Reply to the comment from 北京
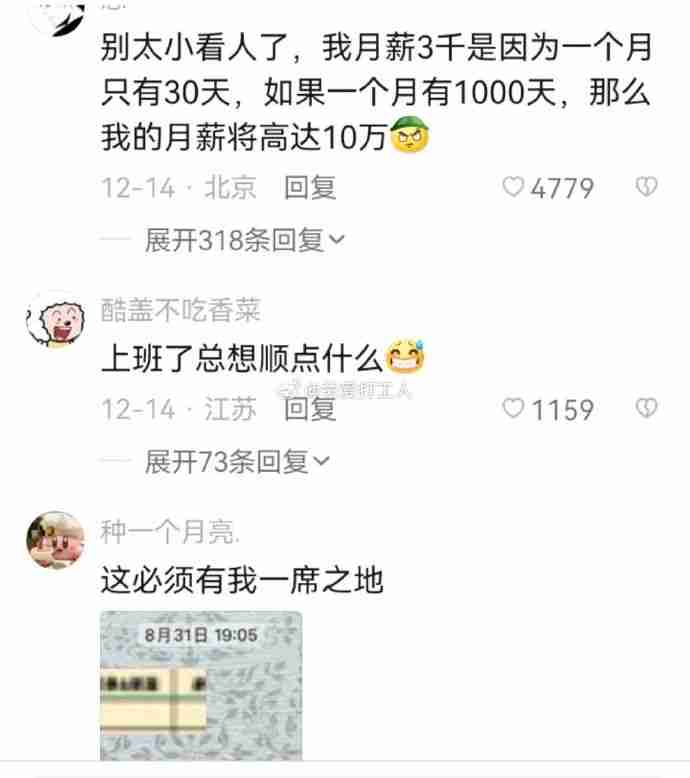This screenshot has height=778, width=690. click(310, 187)
